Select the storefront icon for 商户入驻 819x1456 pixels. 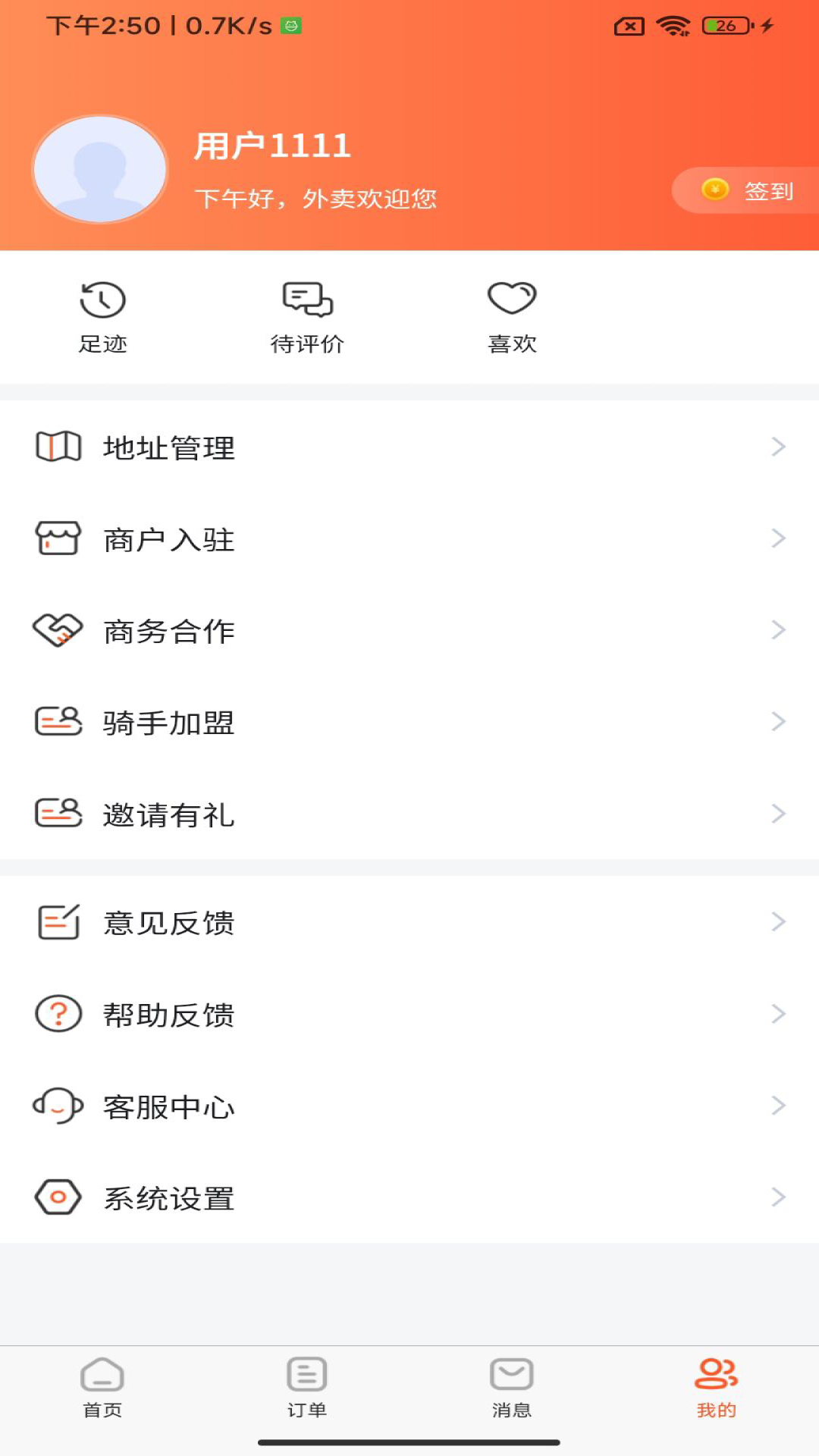(x=56, y=539)
